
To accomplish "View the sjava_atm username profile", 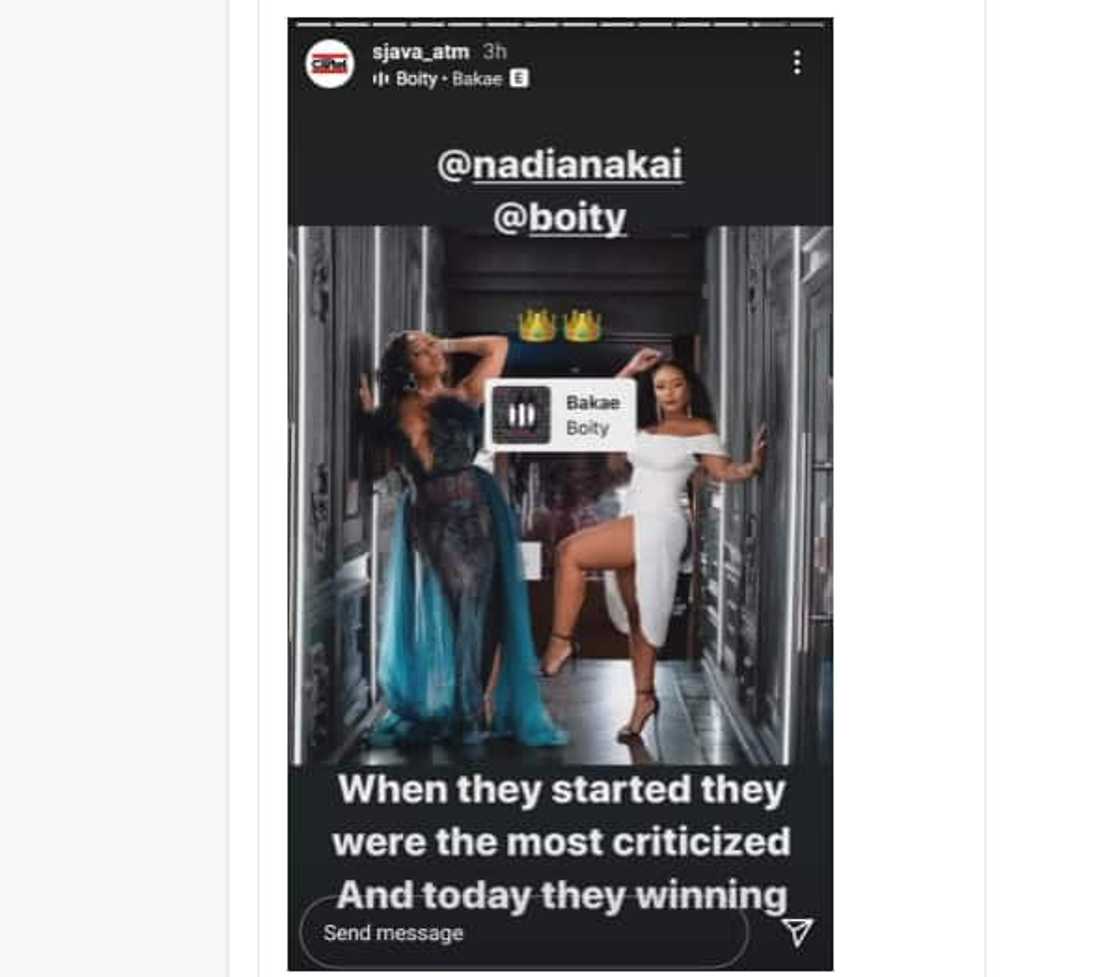I will pyautogui.click(x=420, y=52).
